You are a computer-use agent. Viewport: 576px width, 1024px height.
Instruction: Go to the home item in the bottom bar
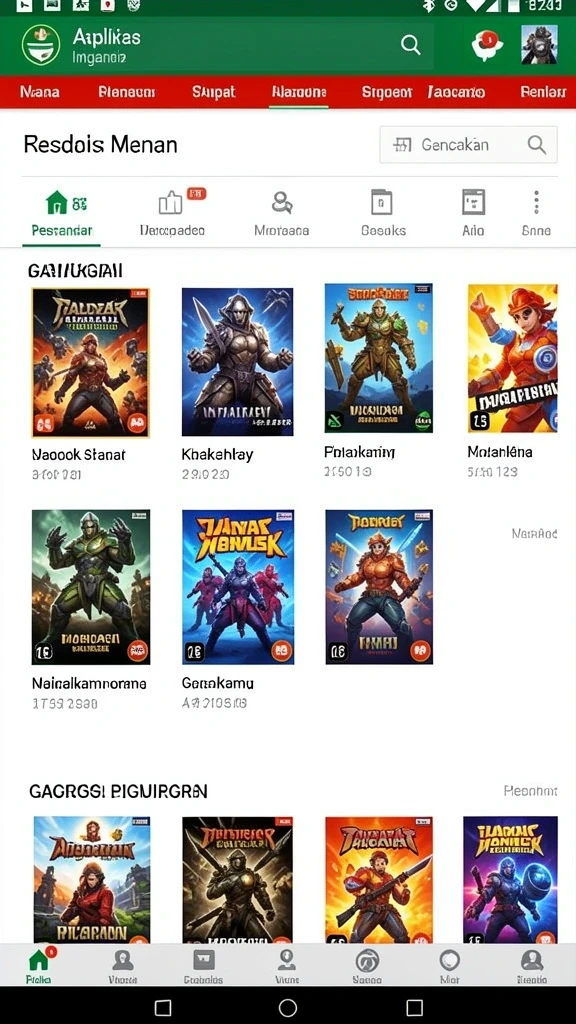39,966
